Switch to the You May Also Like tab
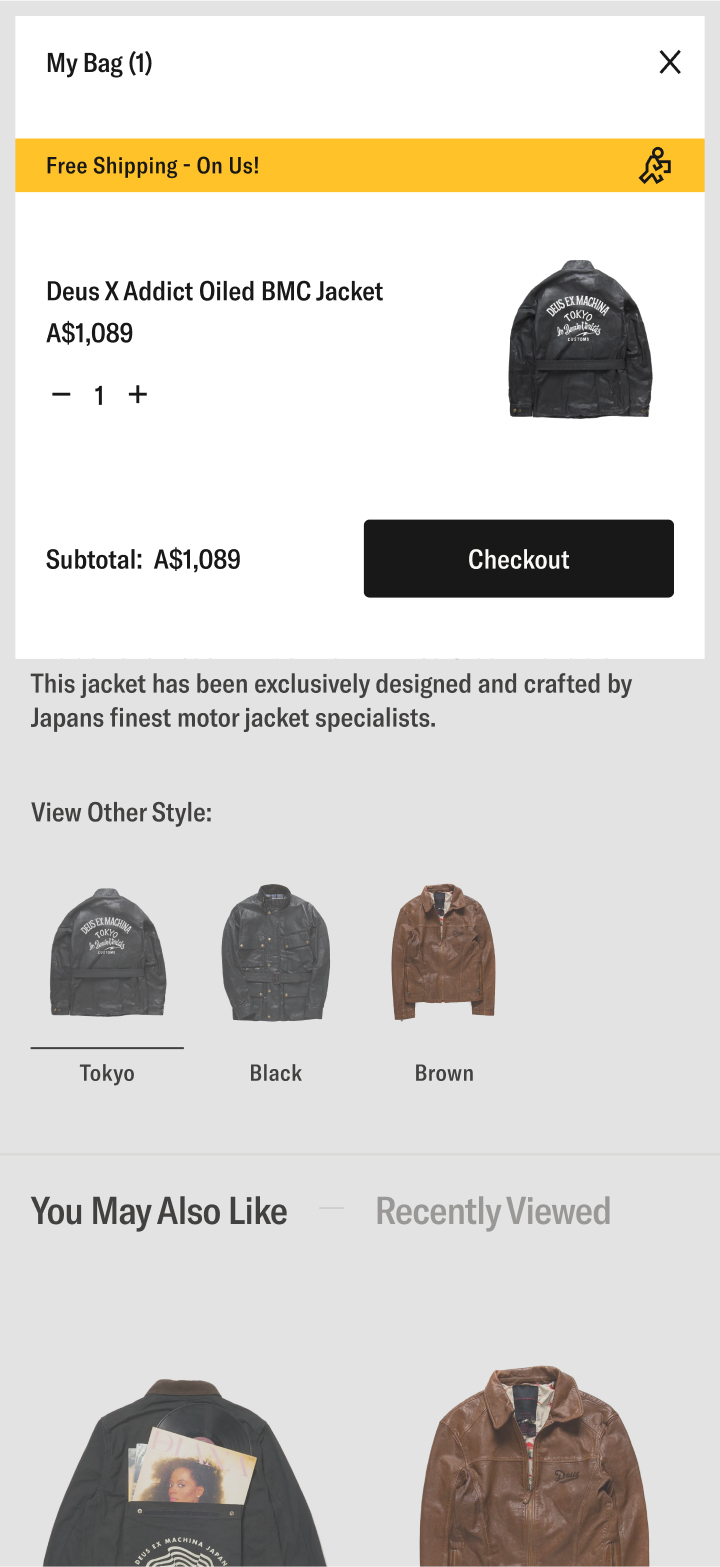720x1567 pixels. [x=159, y=1211]
